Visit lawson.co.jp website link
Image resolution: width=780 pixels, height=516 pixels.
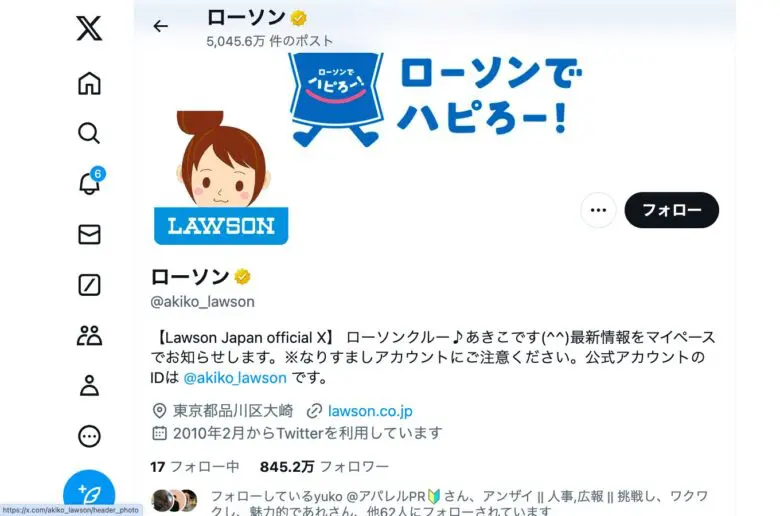point(370,411)
